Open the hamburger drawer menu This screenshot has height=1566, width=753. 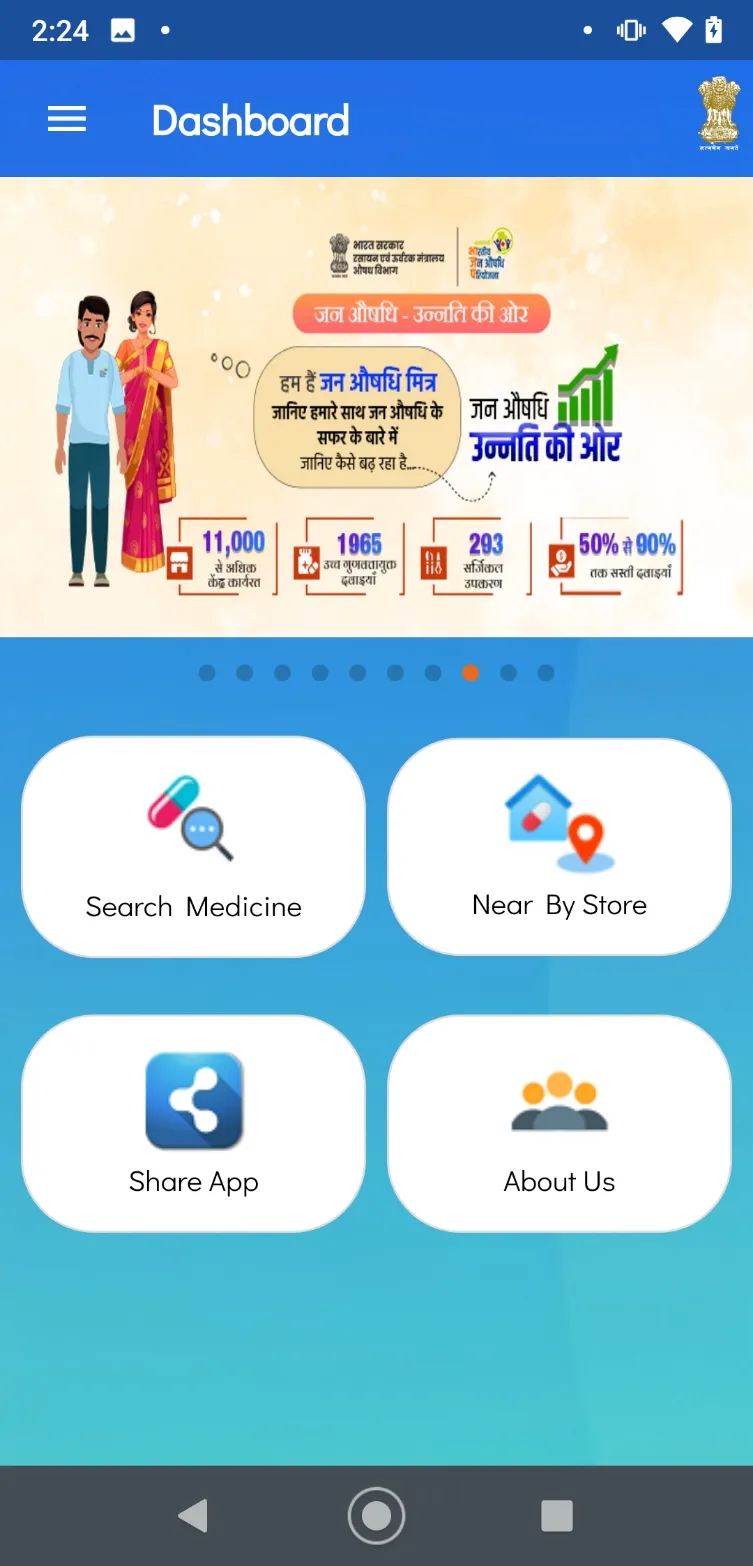coord(67,120)
